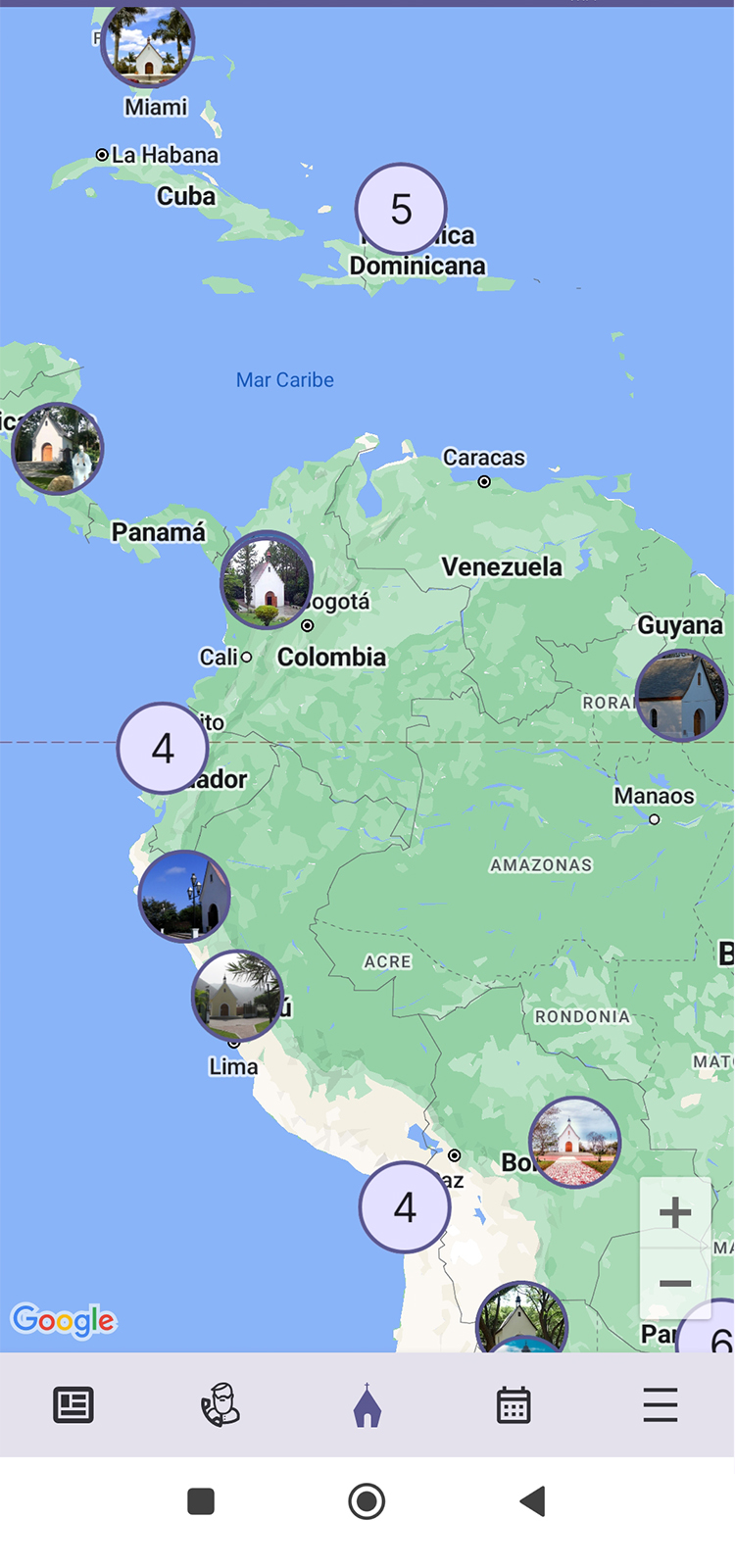Open the priest icon tab
The width and height of the screenshot is (735, 1568).
(220, 1405)
